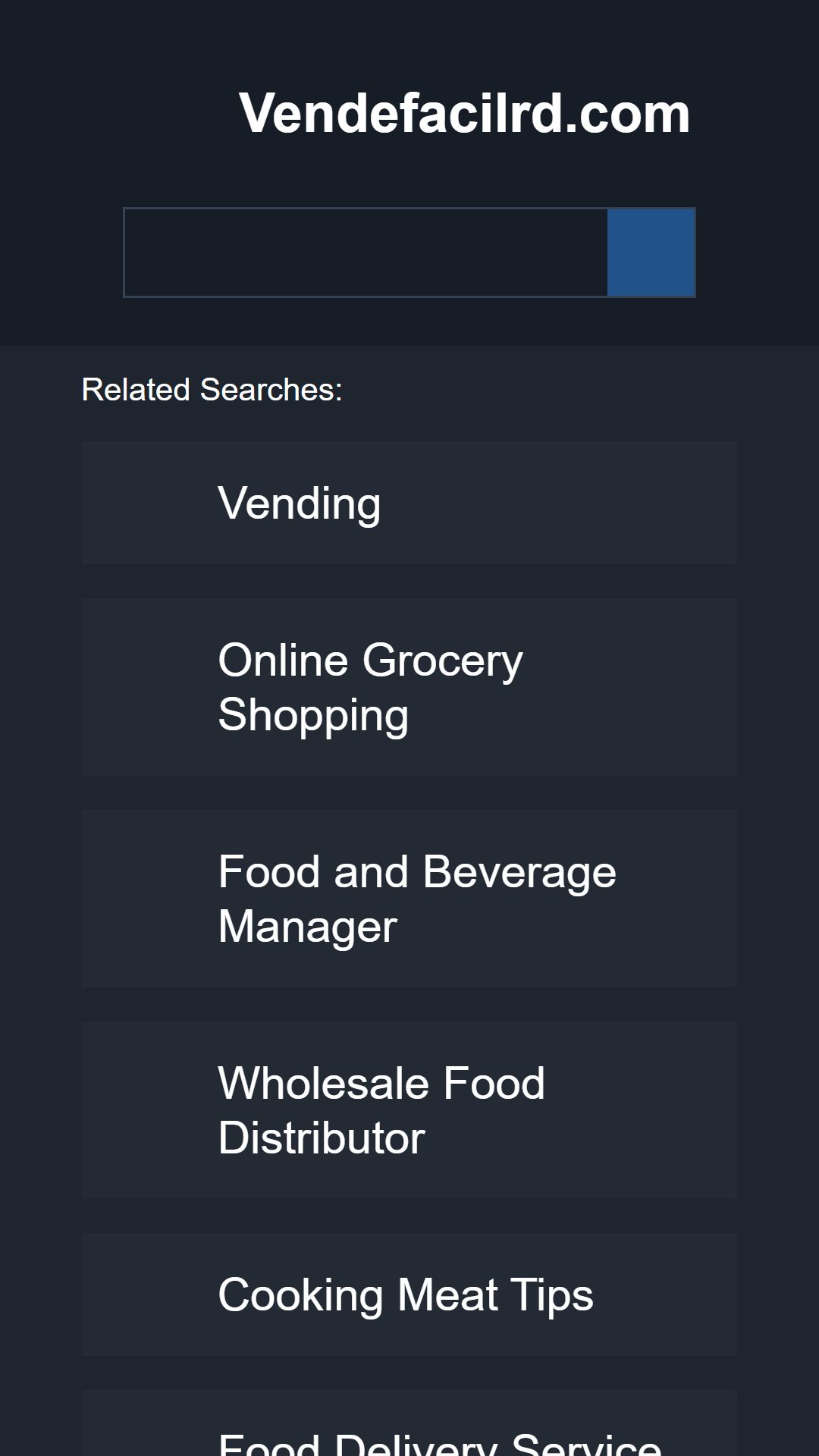Viewport: 819px width, 1456px height.
Task: Tap the search input field
Action: [x=366, y=253]
